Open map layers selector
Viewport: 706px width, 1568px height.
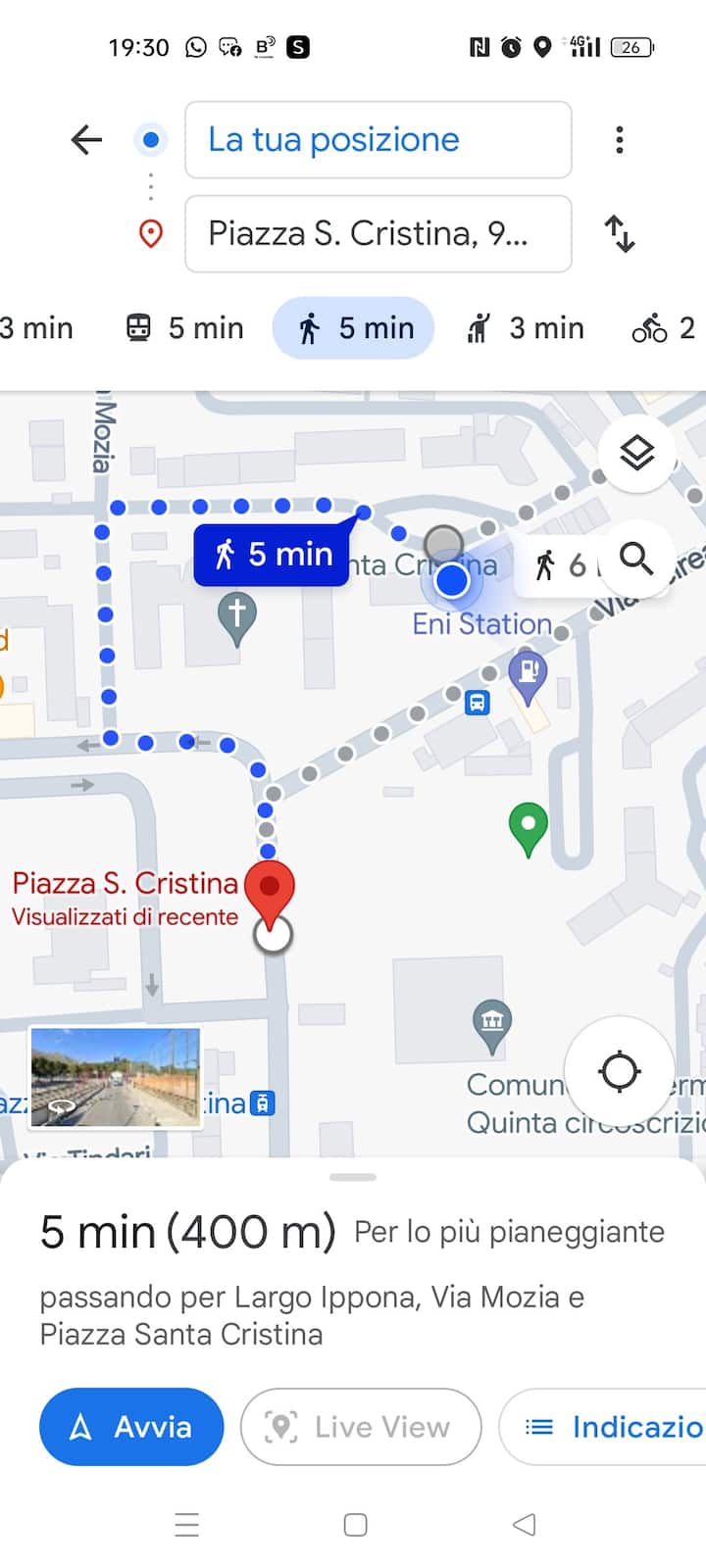[636, 453]
